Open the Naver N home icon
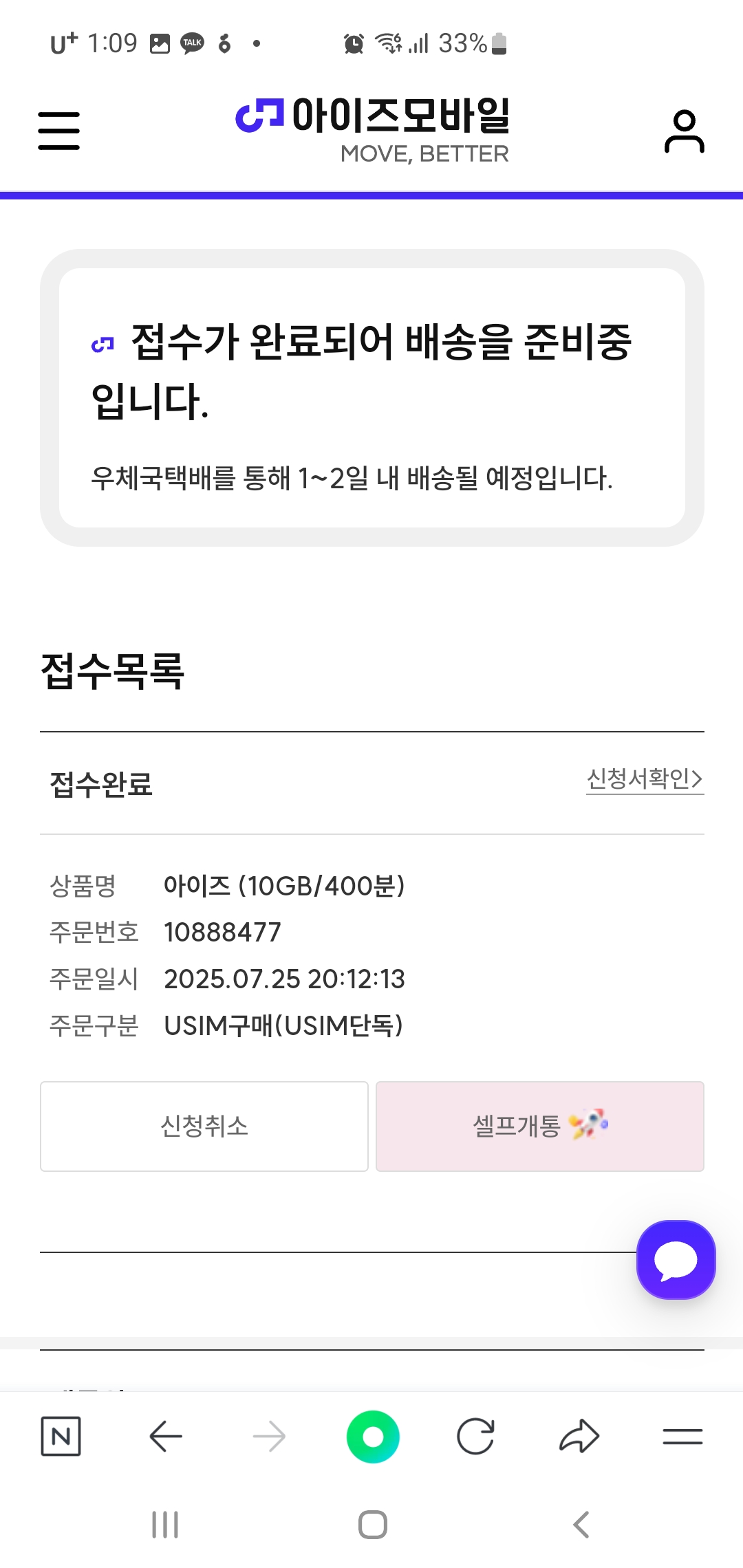The image size is (743, 1568). [x=61, y=1436]
